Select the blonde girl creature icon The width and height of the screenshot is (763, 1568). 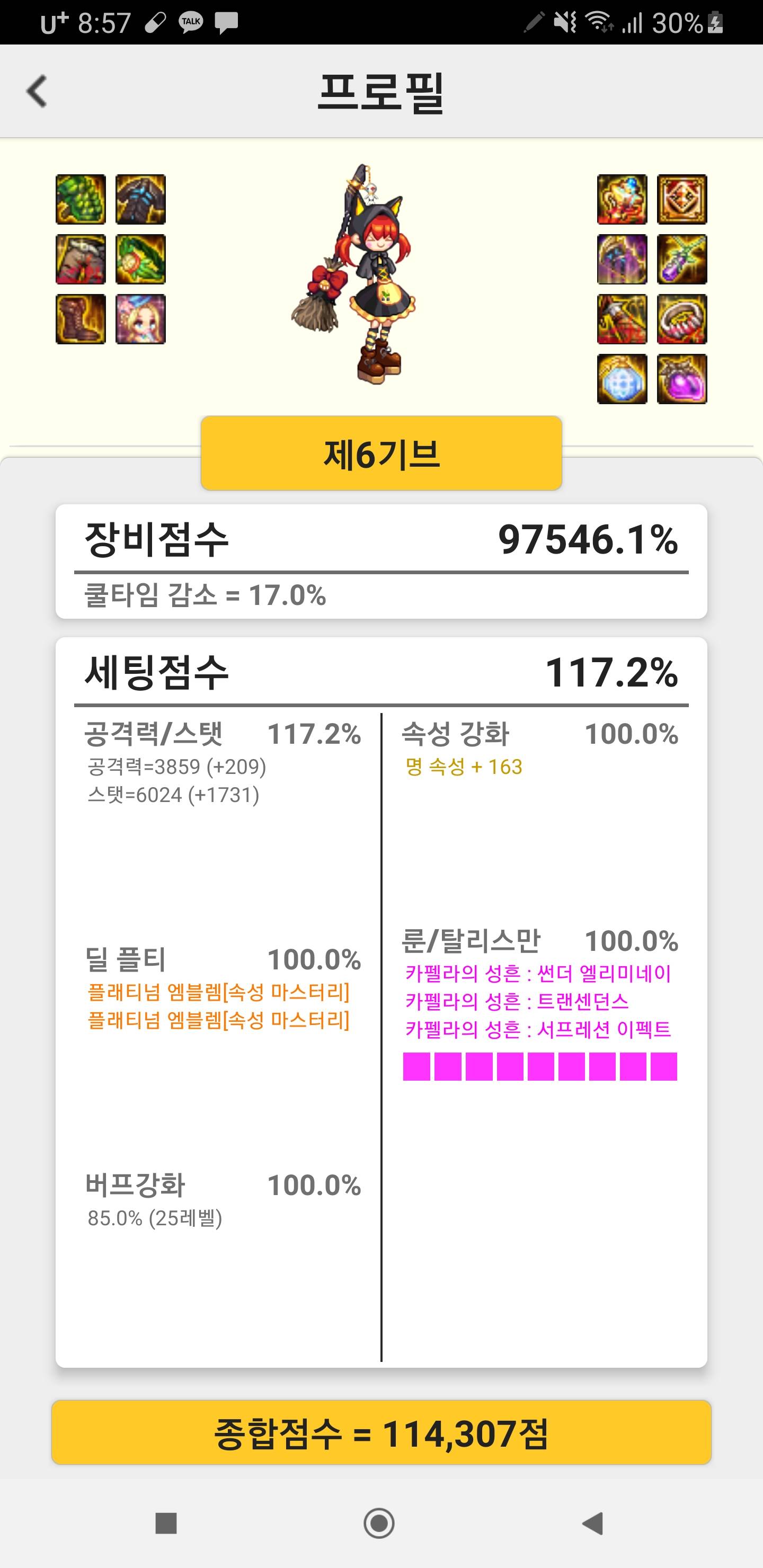[x=140, y=319]
